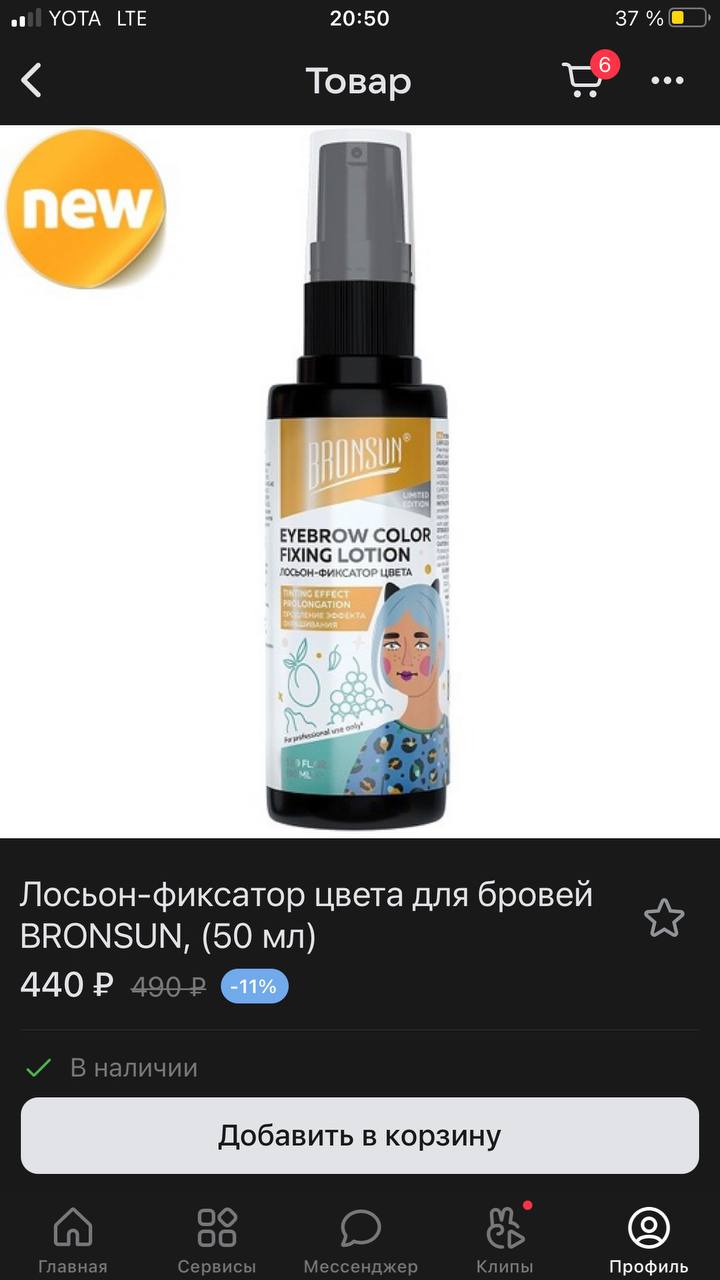Screen dimensions: 720x1280
Task: Tap the Добавить в корзину button
Action: [x=360, y=1135]
